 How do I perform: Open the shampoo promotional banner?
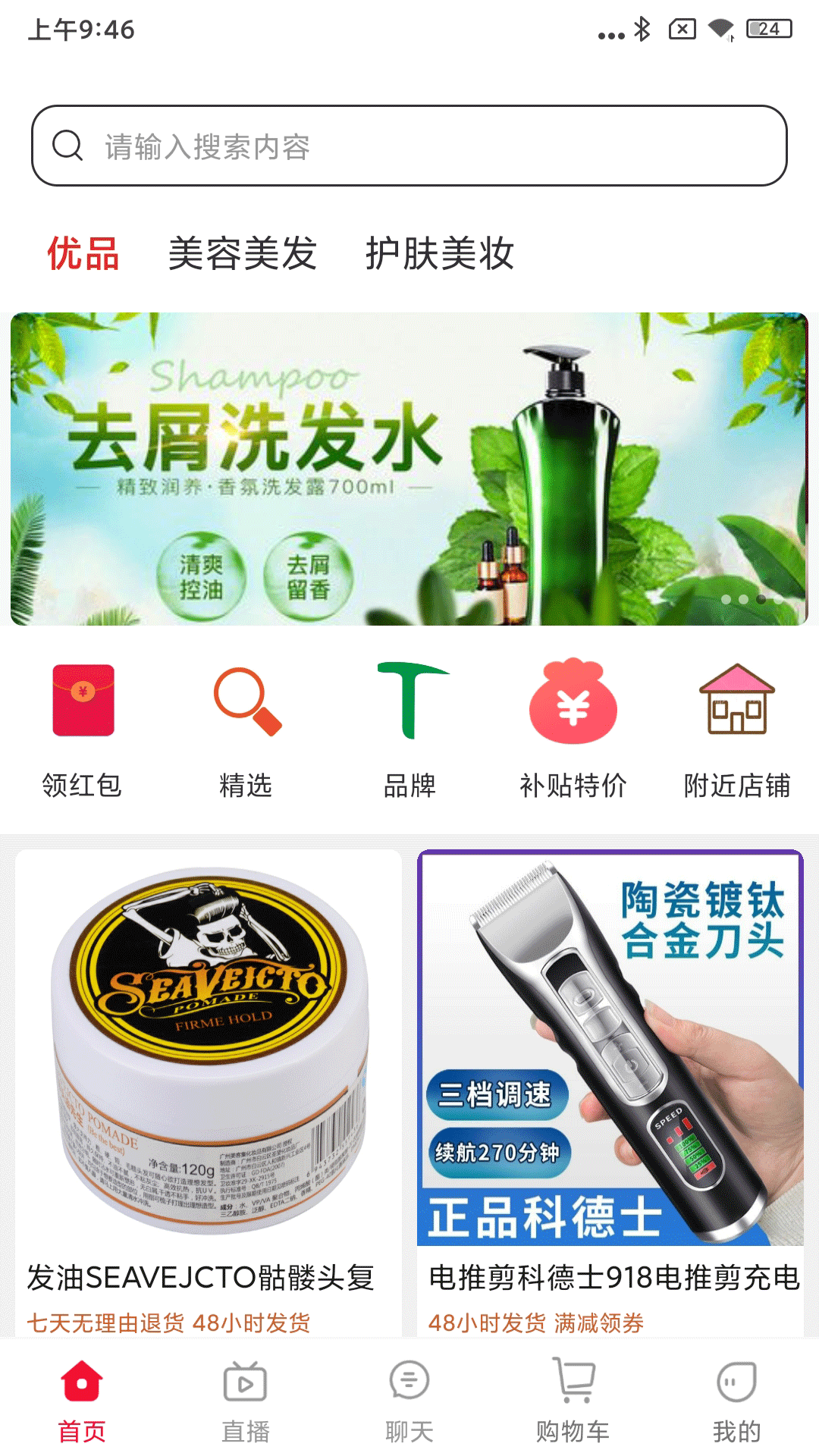(409, 466)
